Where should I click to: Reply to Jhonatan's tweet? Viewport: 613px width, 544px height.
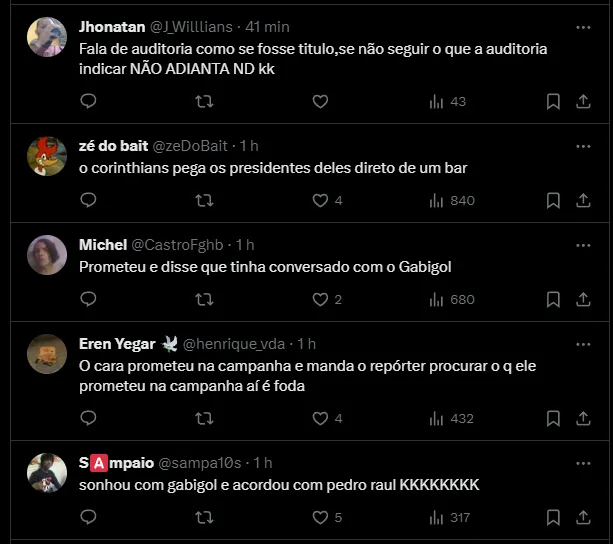coord(88,101)
